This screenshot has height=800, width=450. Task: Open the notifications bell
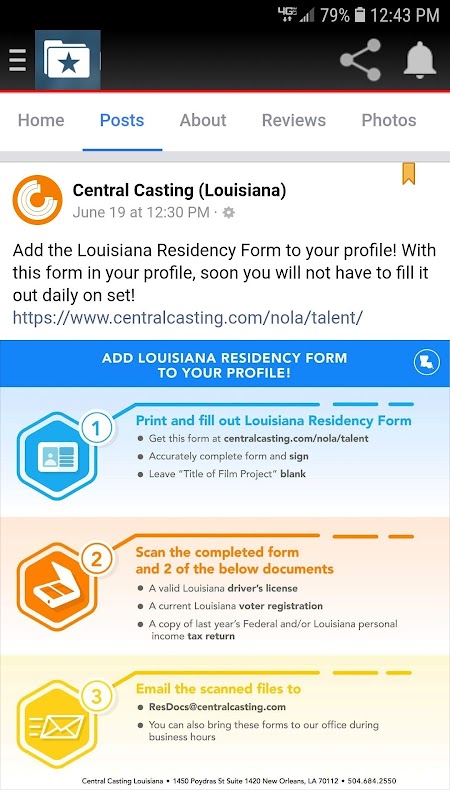pyautogui.click(x=420, y=60)
